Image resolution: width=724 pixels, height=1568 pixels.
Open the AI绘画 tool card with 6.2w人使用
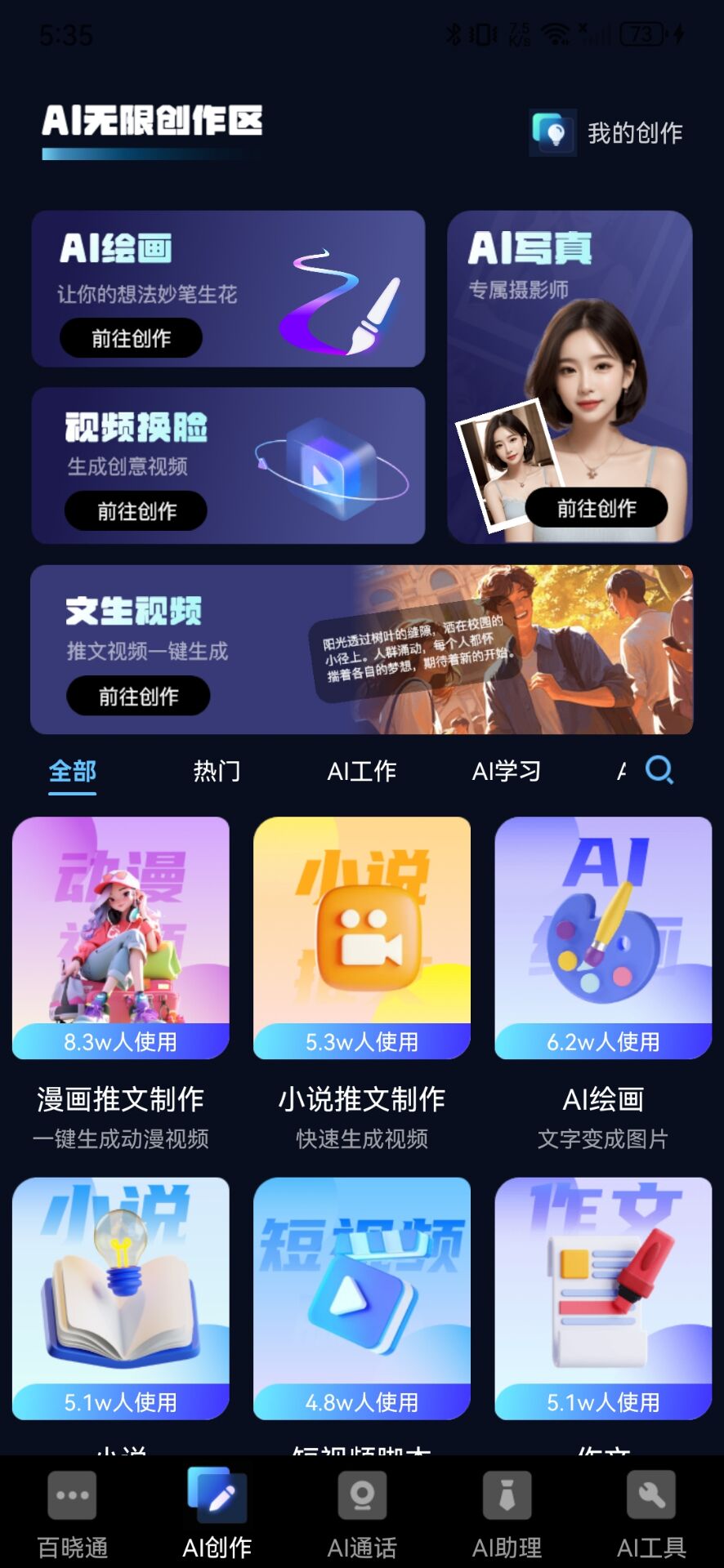click(x=603, y=938)
